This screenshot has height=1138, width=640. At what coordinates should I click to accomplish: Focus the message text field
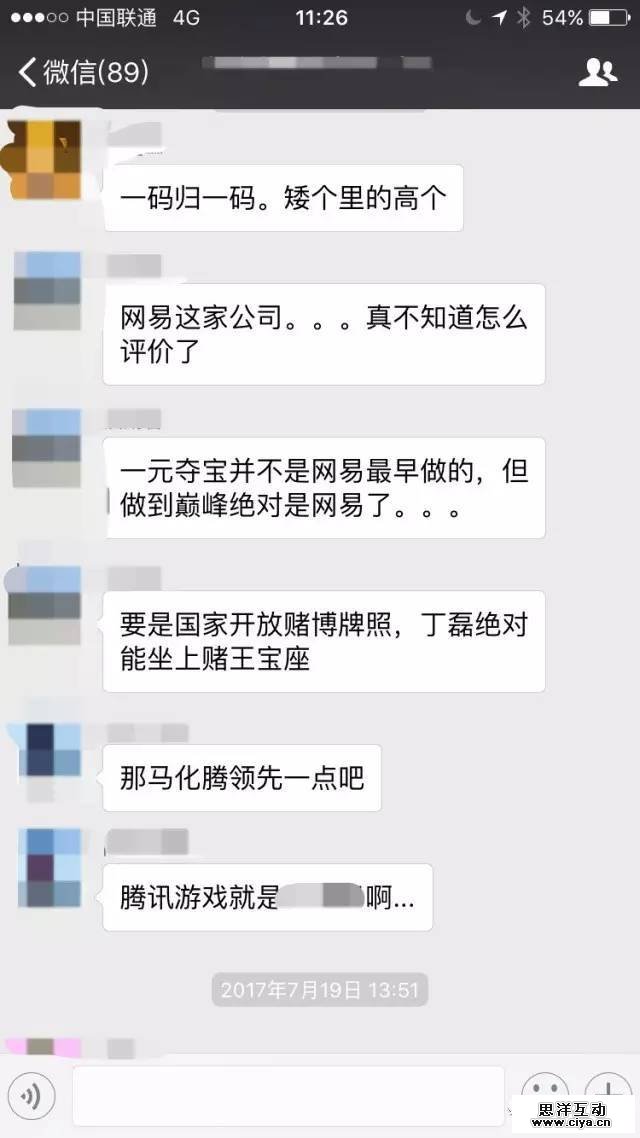coord(288,1097)
